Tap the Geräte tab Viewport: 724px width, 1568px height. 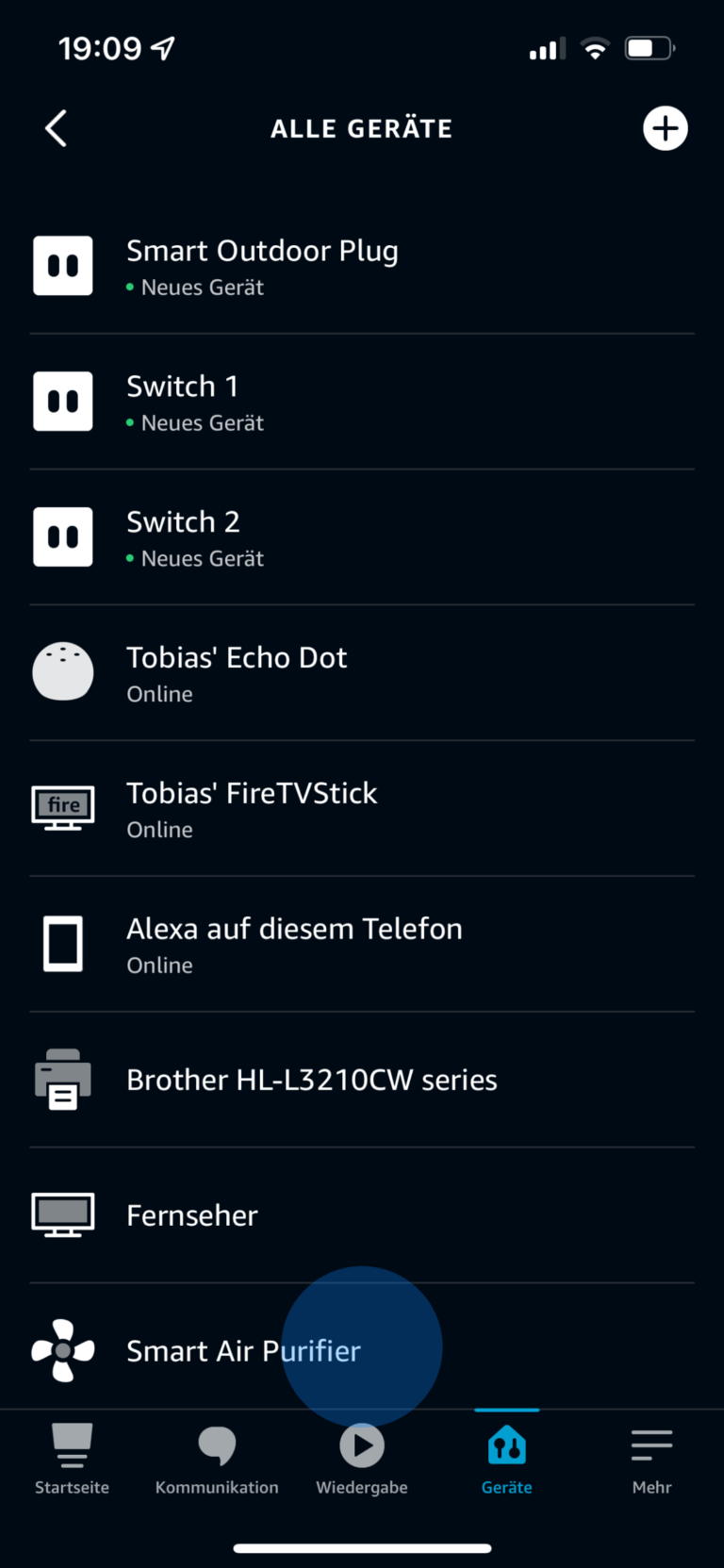click(507, 1459)
